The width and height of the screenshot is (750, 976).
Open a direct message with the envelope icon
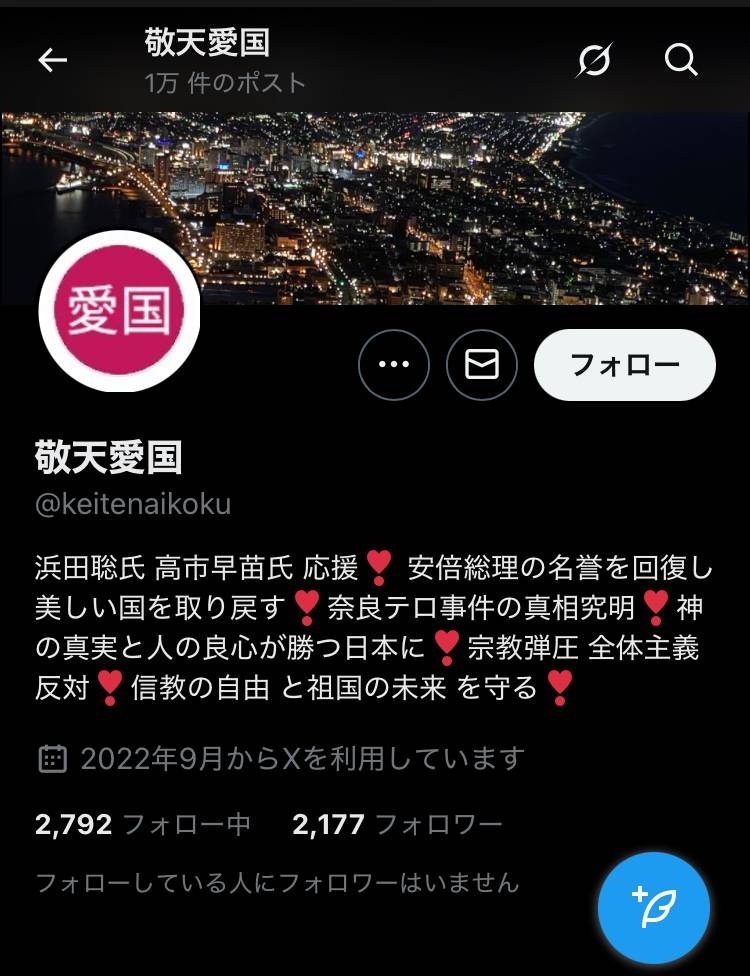(x=481, y=365)
